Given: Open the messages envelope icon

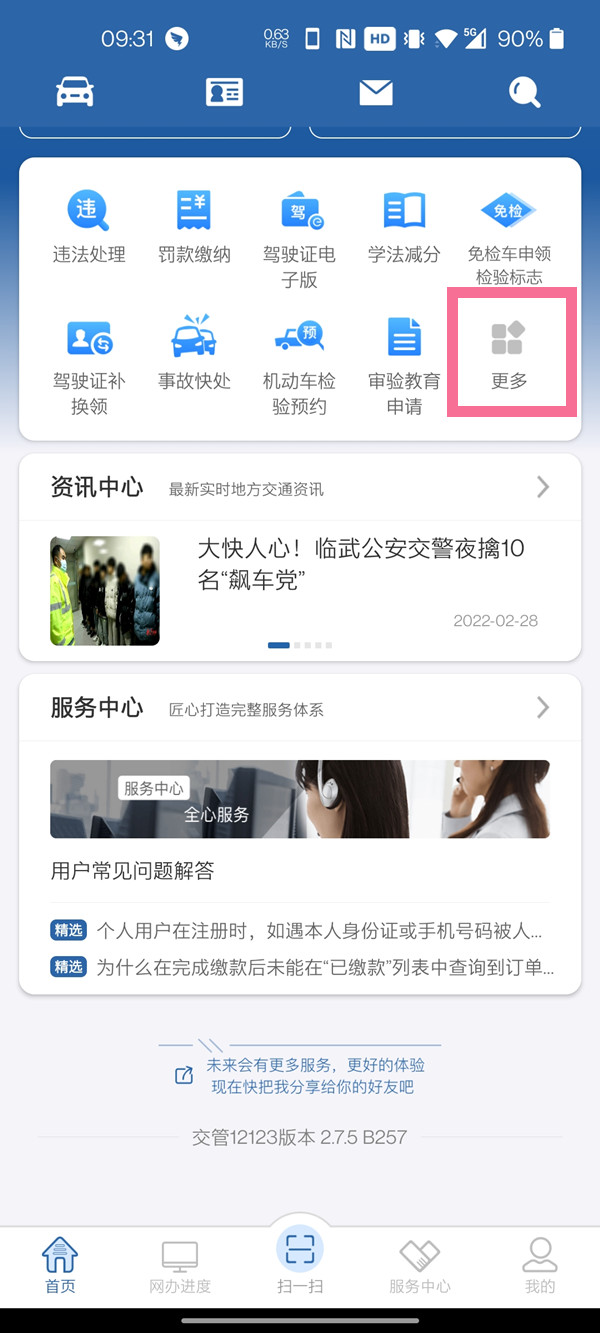Looking at the screenshot, I should click(x=375, y=92).
